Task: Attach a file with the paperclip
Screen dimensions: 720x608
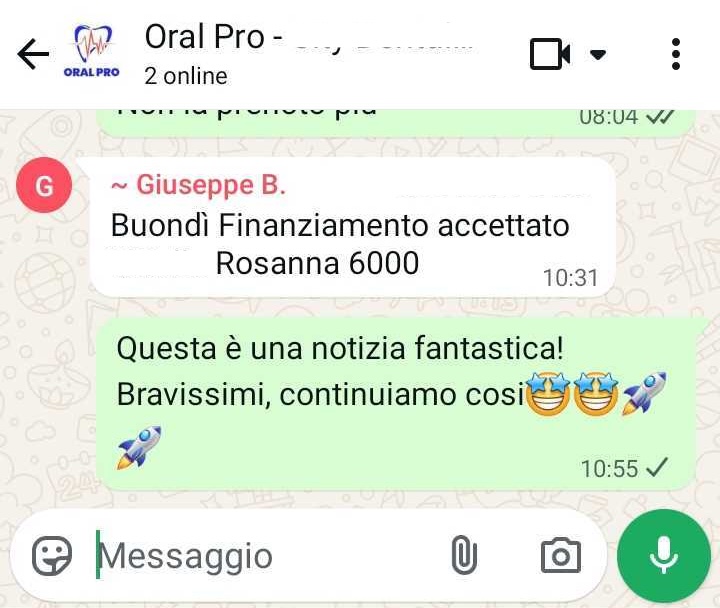Action: (x=464, y=556)
